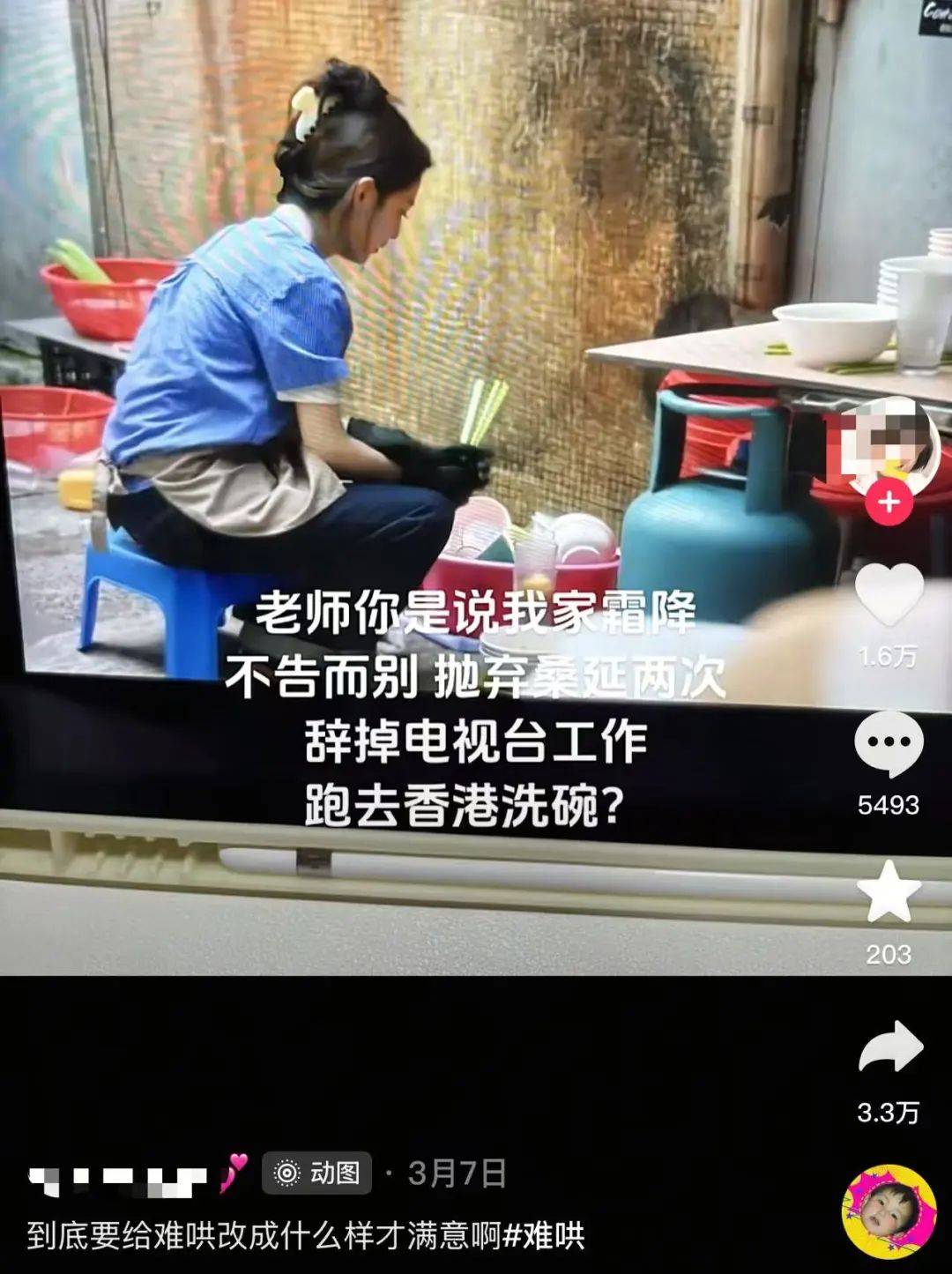Tap the 动图 tag chip
Image resolution: width=952 pixels, height=1274 pixels.
click(x=317, y=1173)
